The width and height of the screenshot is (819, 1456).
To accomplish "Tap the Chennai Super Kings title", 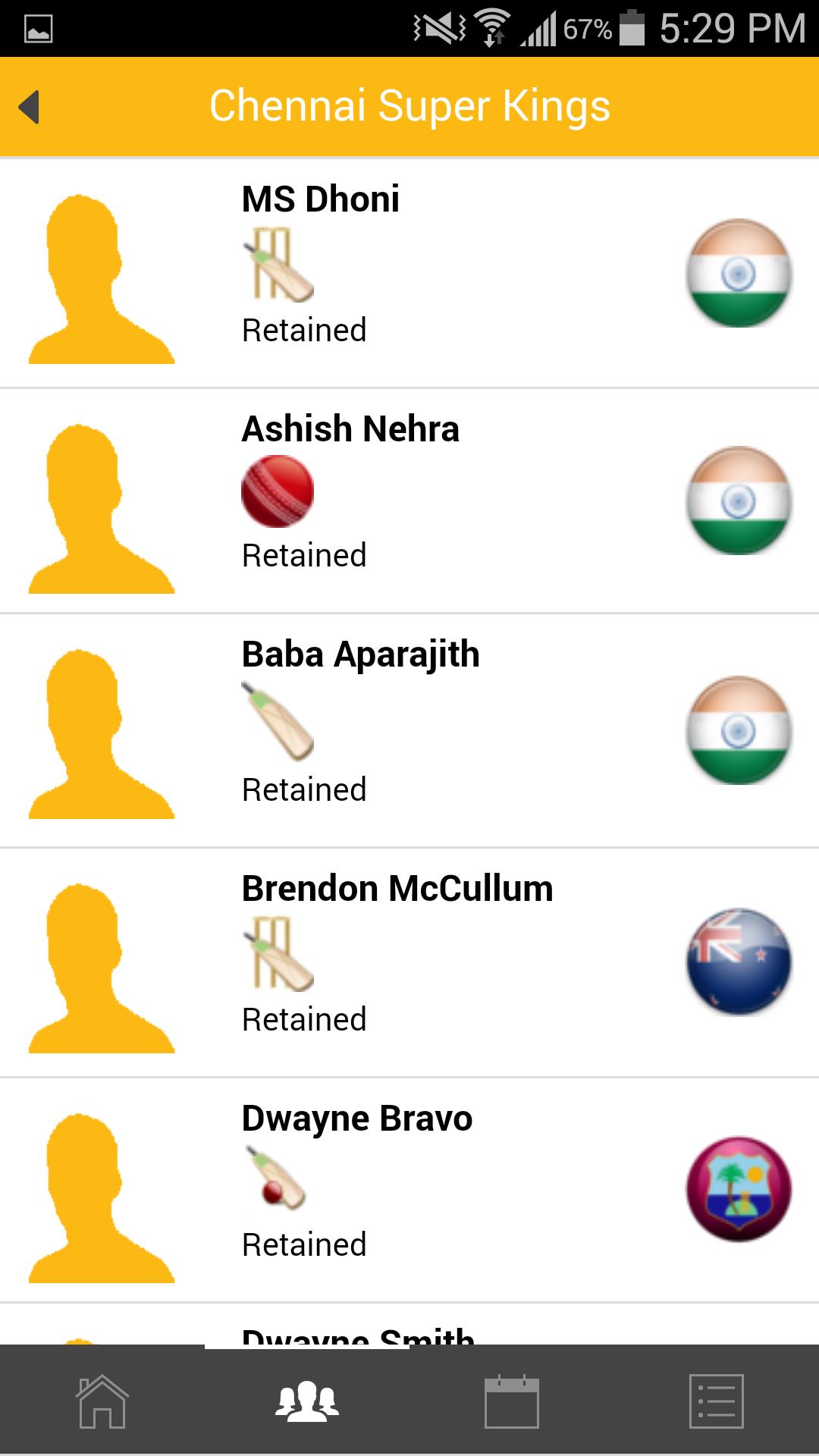I will 409,106.
